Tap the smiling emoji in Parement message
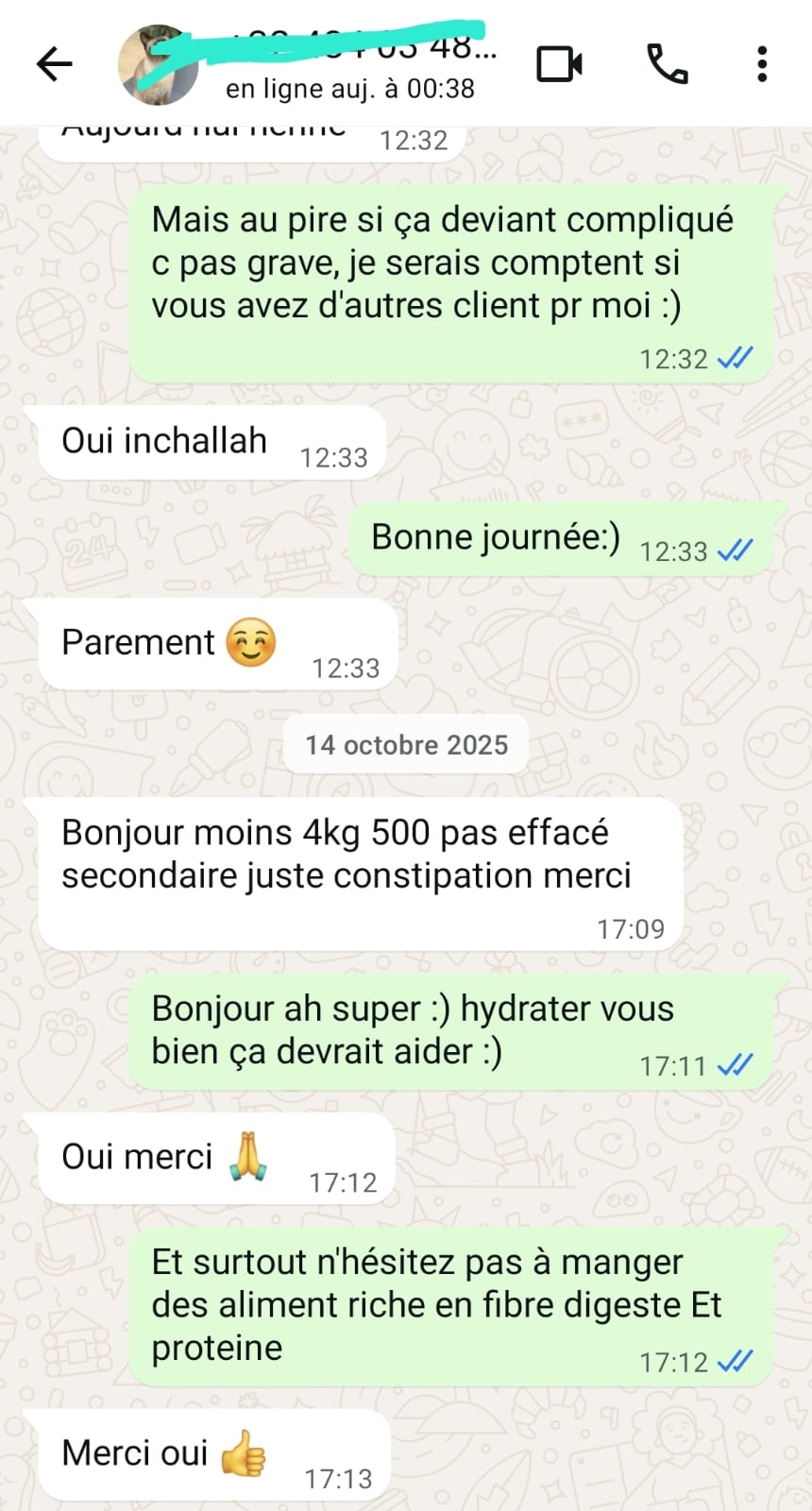The width and height of the screenshot is (812, 1511). tap(249, 643)
